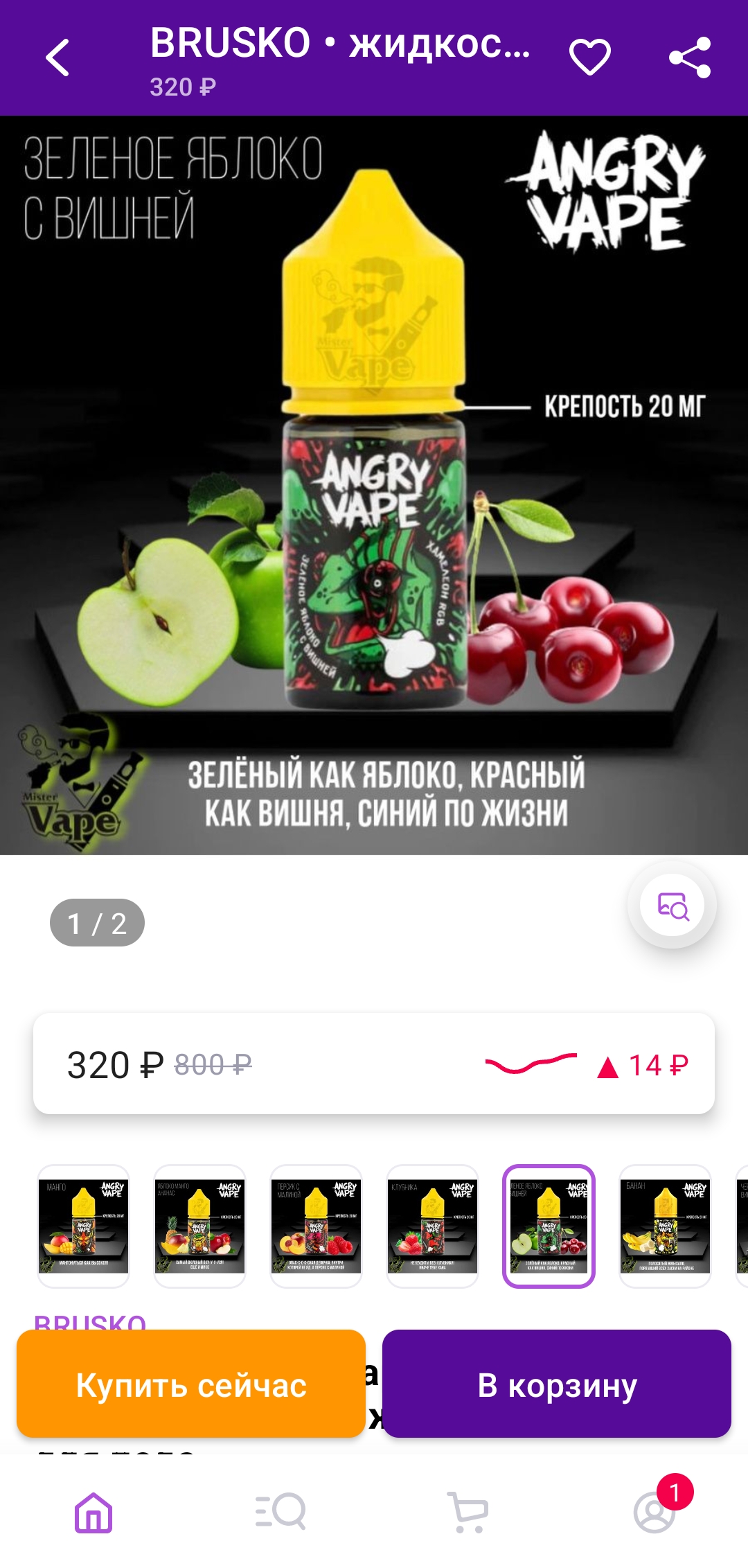Image resolution: width=748 pixels, height=1568 pixels.
Task: Open the price history card
Action: pos(374,1064)
